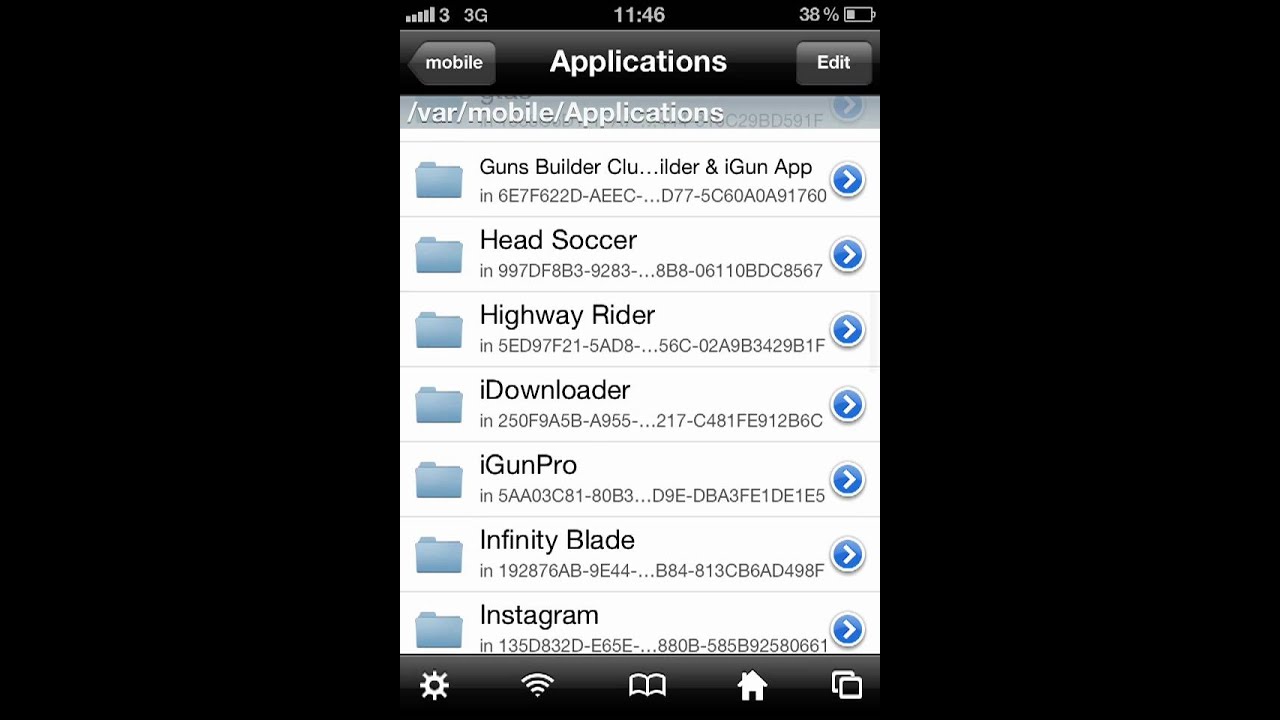Open the Head Soccer folder
Screen dimensions: 1280x720
point(620,254)
